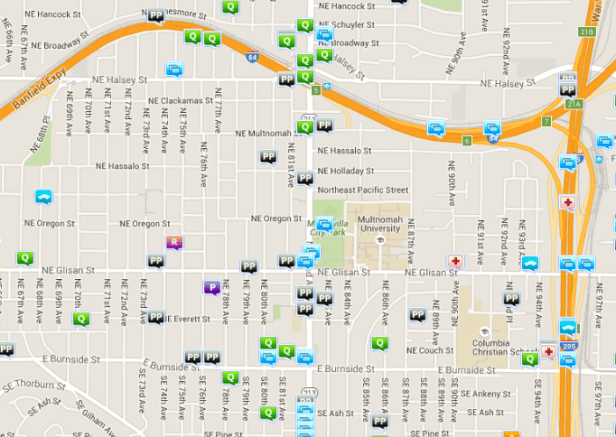Select the PP marker just above NE Hassalo St

[268, 157]
